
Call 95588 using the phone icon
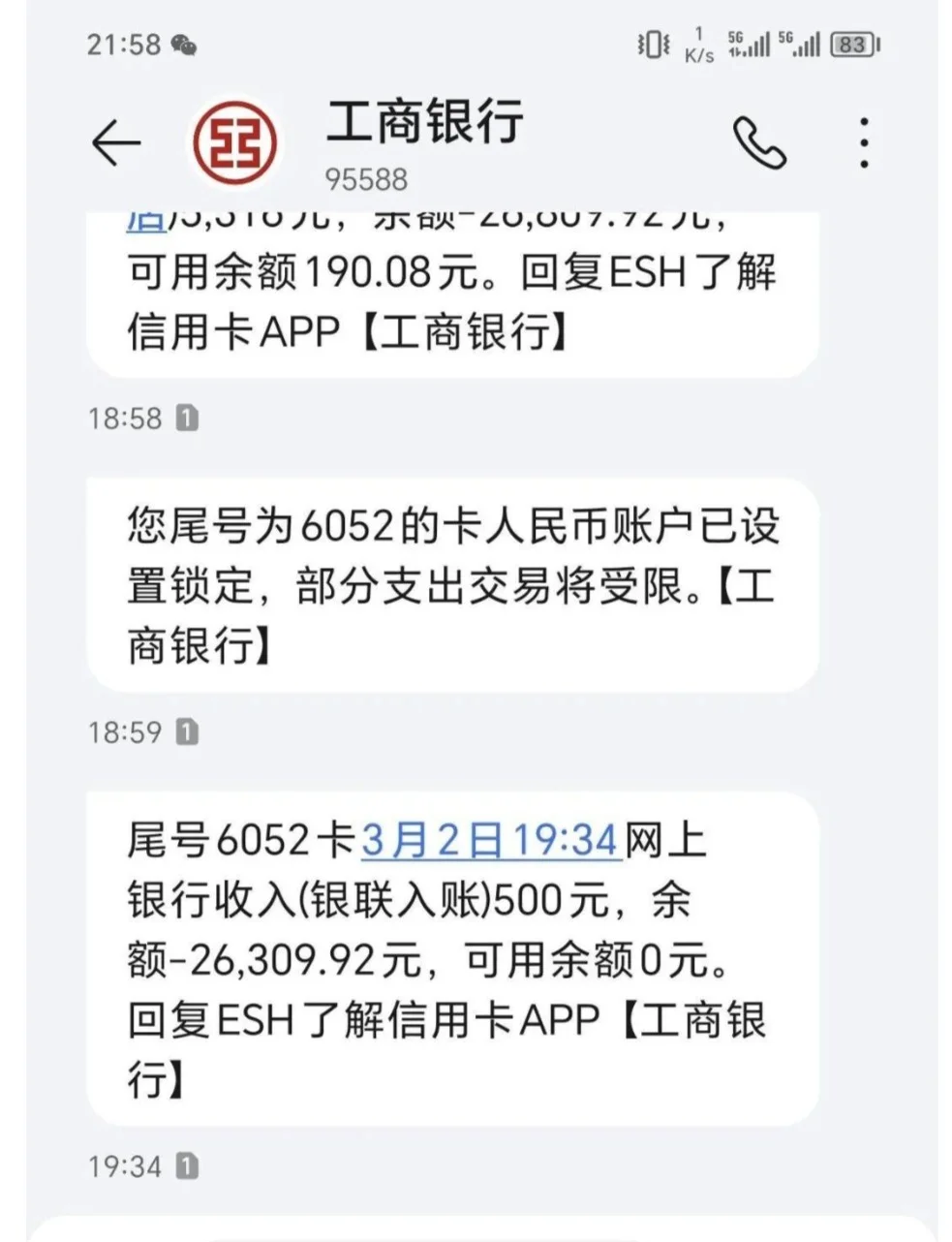tap(758, 143)
